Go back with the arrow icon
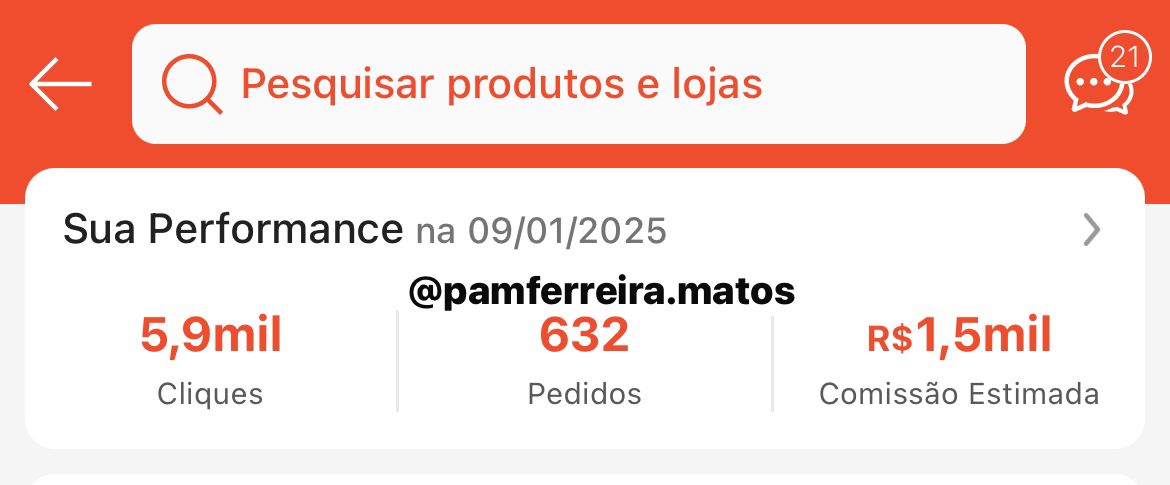Viewport: 1170px width, 485px height. point(60,84)
